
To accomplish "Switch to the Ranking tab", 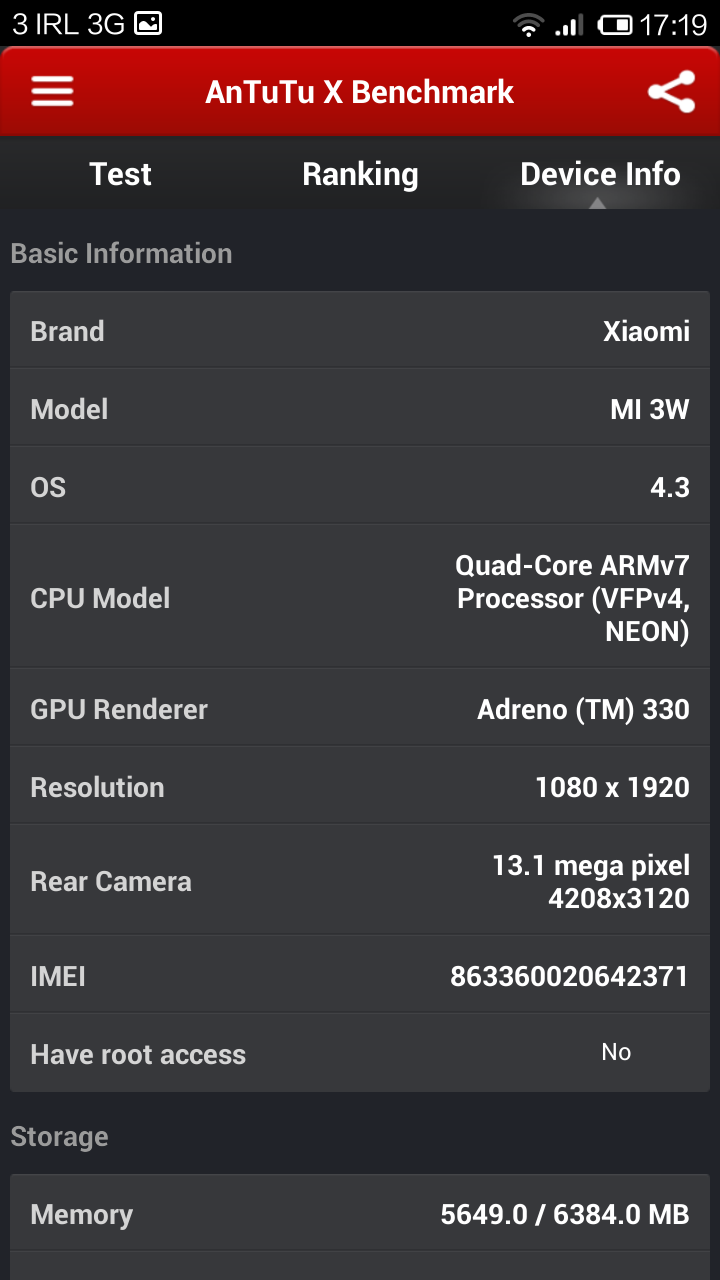I will pyautogui.click(x=360, y=174).
